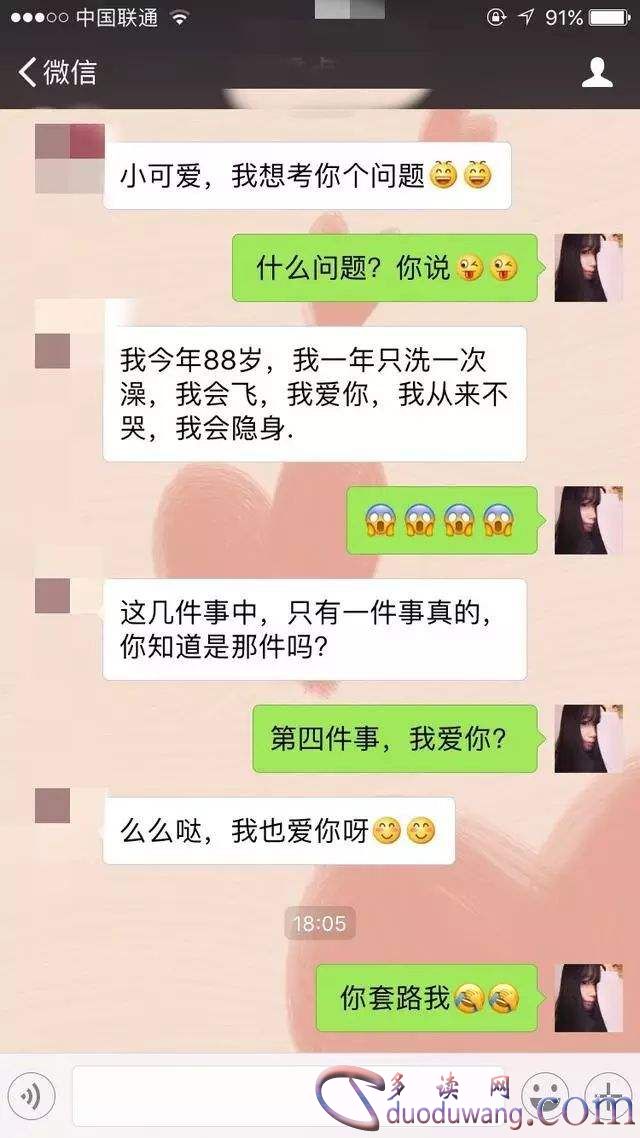Image resolution: width=640 pixels, height=1138 pixels.
Task: Go back to the 微信 chat list
Action: click(x=57, y=72)
